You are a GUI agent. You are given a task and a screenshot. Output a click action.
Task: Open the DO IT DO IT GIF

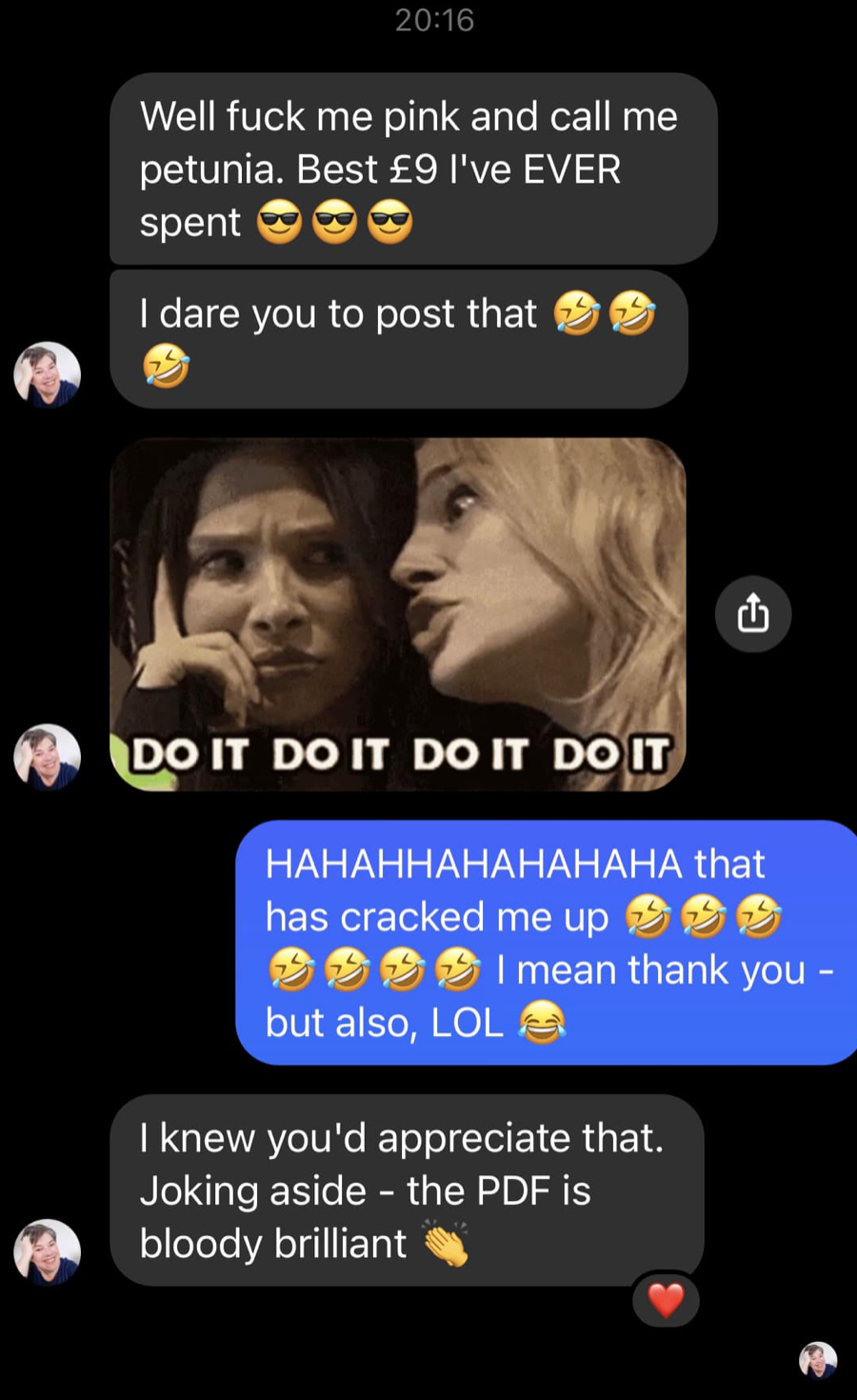[x=398, y=614]
